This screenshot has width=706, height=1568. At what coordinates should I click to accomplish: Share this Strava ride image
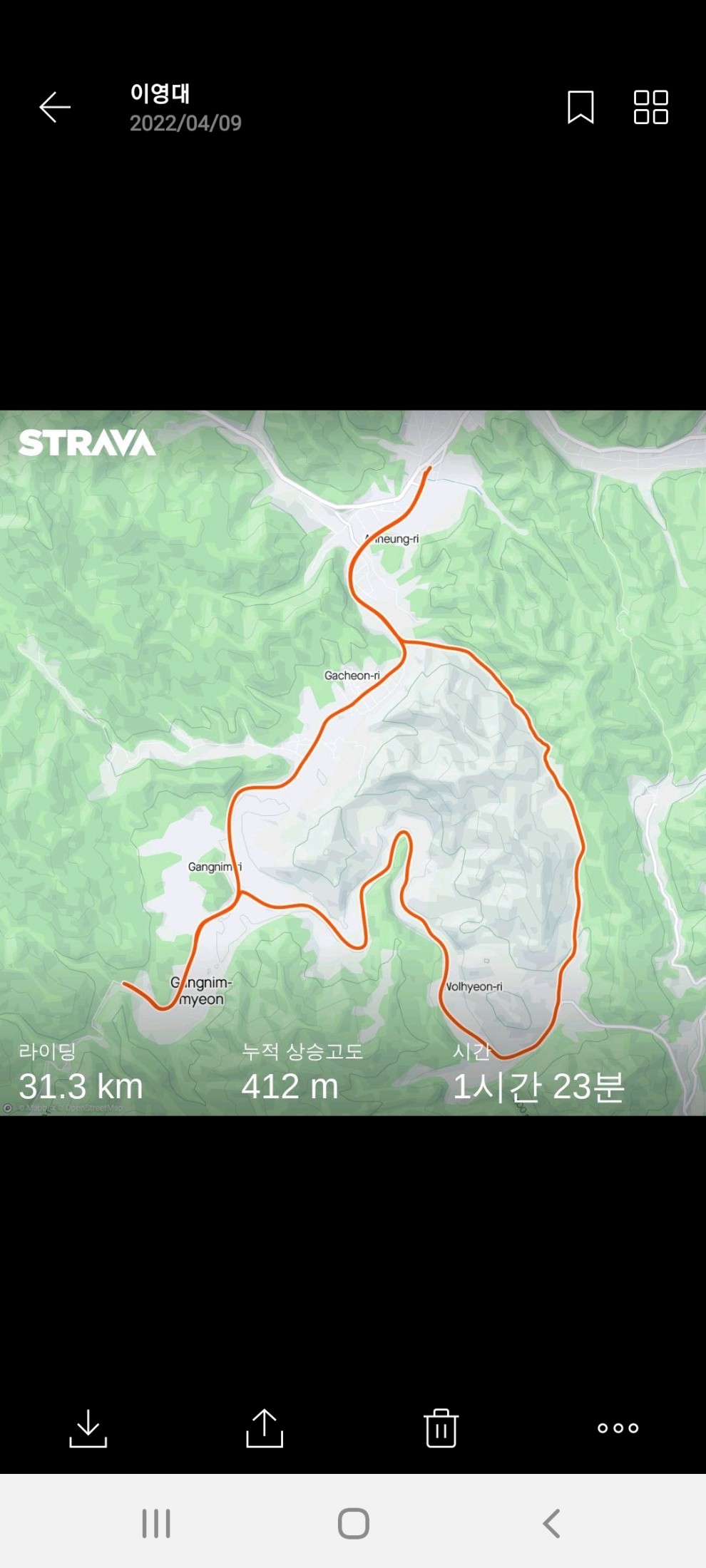coord(265,1428)
